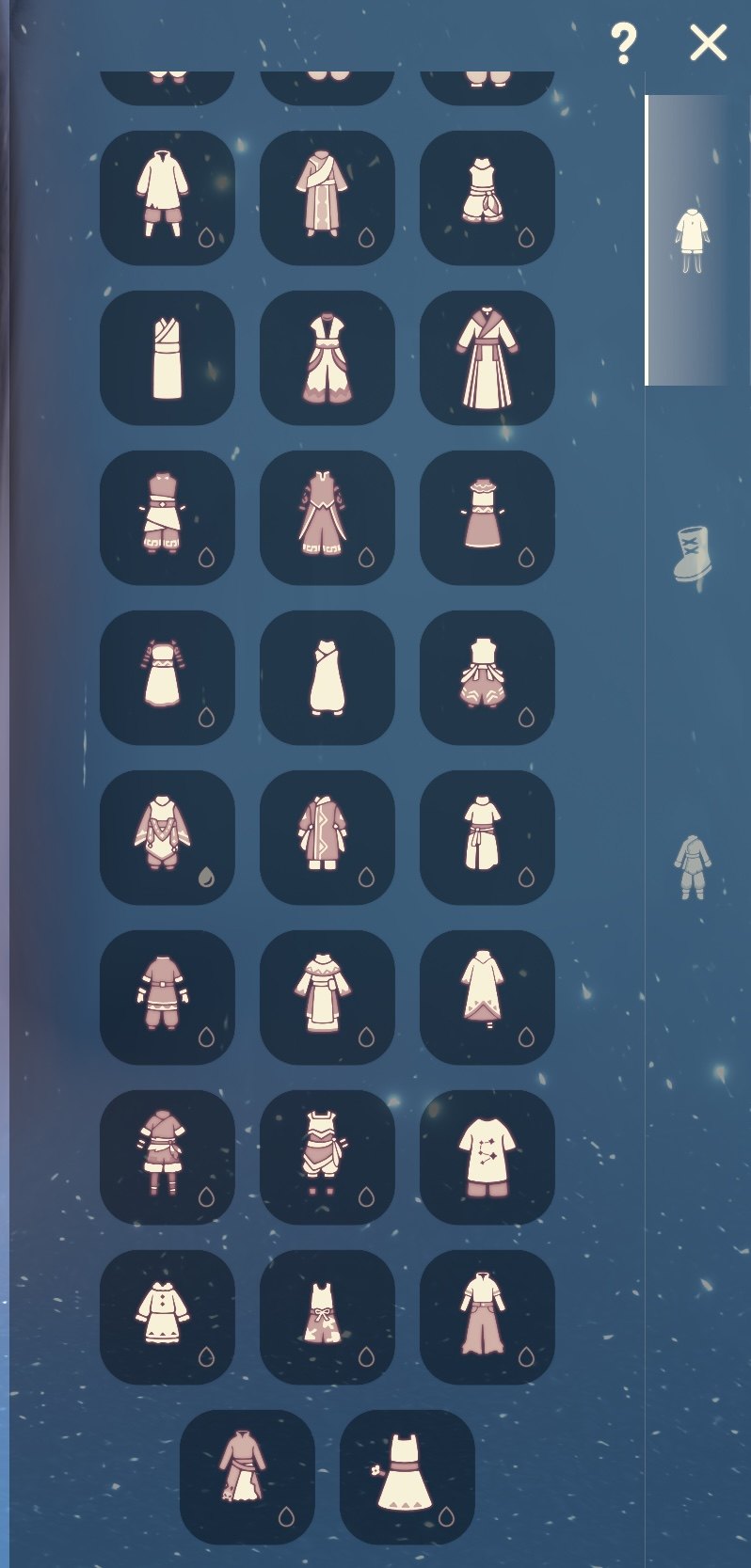Equip the plain white strapless wrap dress
751x1568 pixels.
167,357
